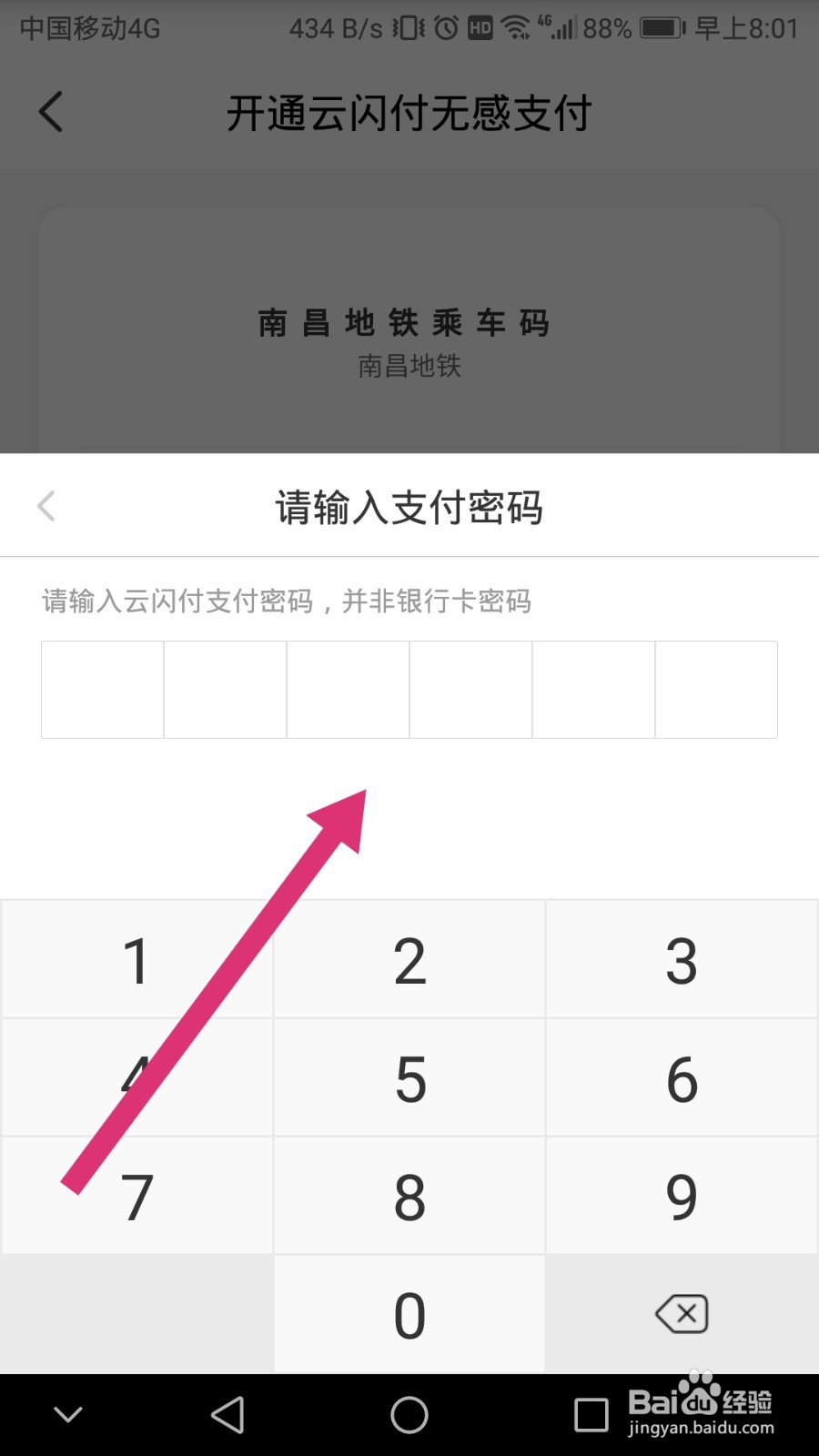Tap the triangle back navigation icon
The height and width of the screenshot is (1456, 819).
pyautogui.click(x=227, y=1414)
